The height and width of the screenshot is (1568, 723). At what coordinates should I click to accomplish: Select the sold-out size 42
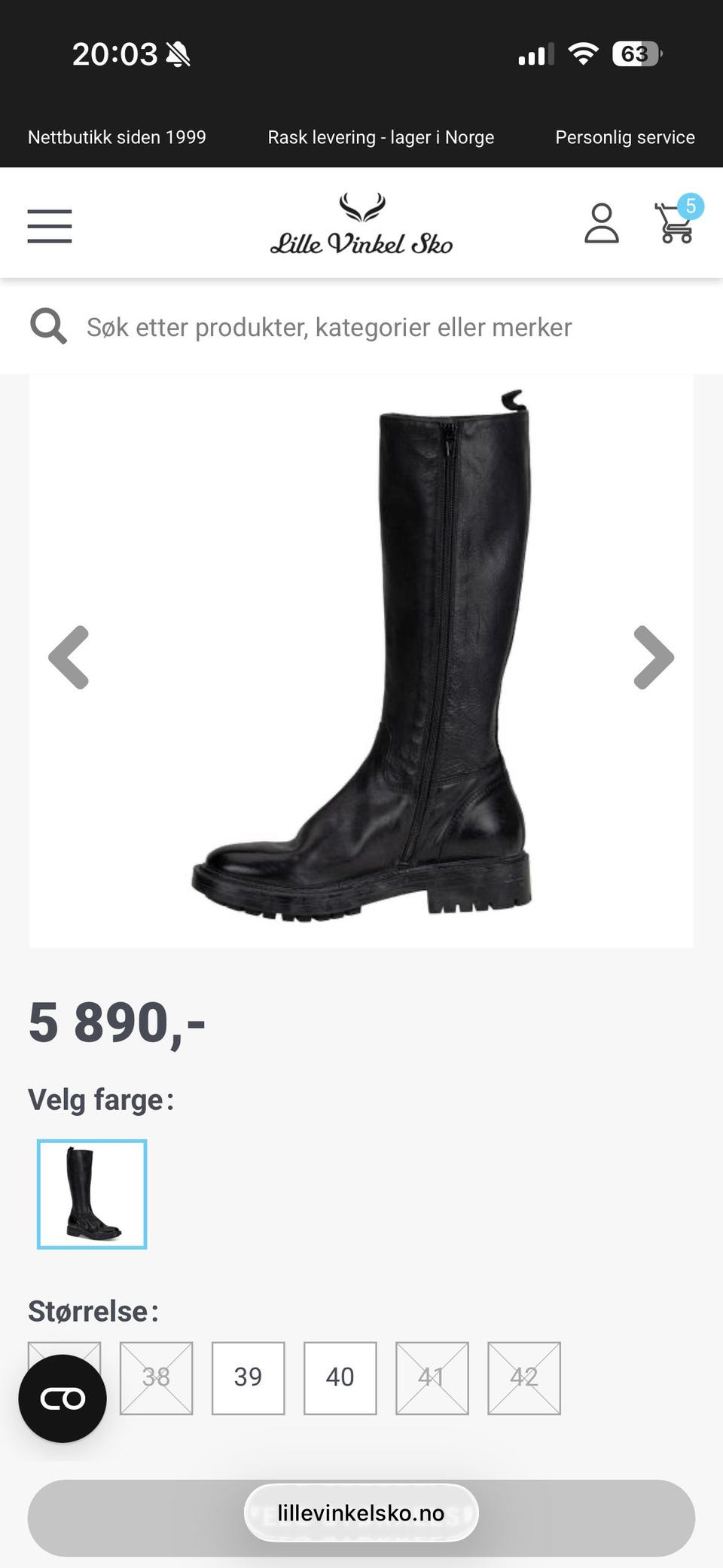pos(523,1378)
